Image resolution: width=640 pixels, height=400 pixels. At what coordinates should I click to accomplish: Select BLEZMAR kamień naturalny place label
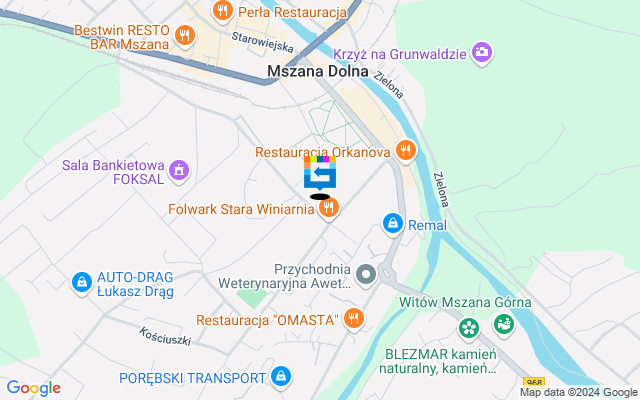[440, 361]
